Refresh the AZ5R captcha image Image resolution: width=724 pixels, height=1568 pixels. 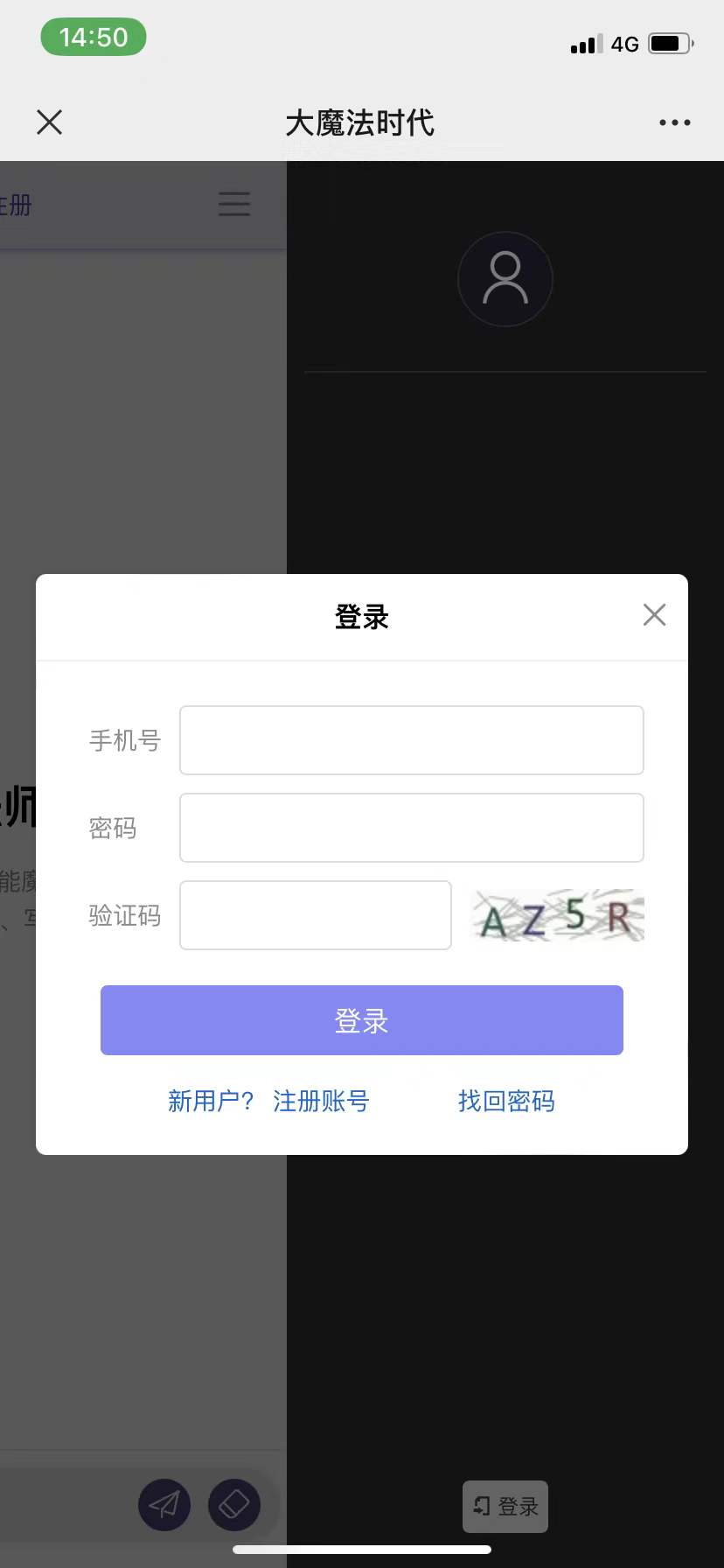(558, 915)
